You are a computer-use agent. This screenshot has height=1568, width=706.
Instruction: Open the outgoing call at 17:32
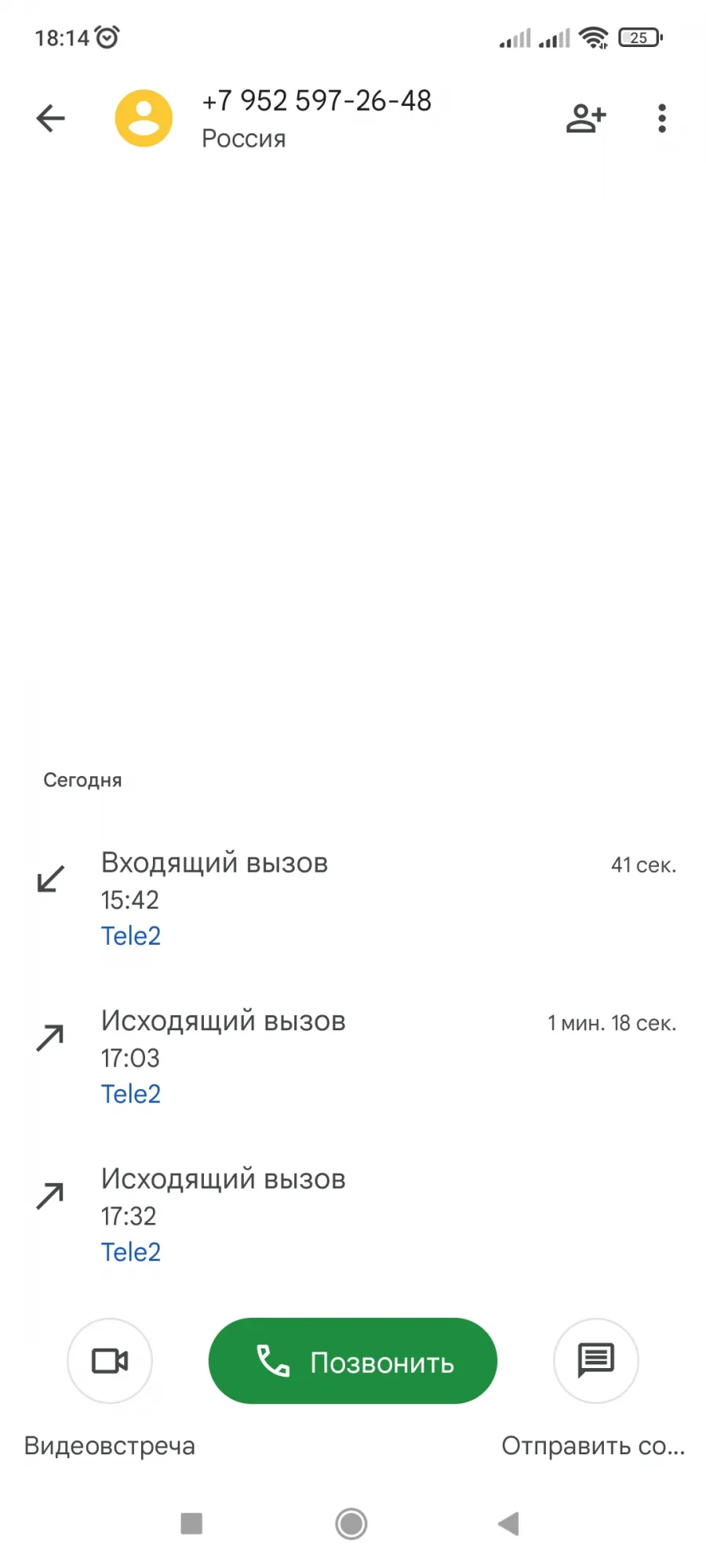coord(353,1214)
